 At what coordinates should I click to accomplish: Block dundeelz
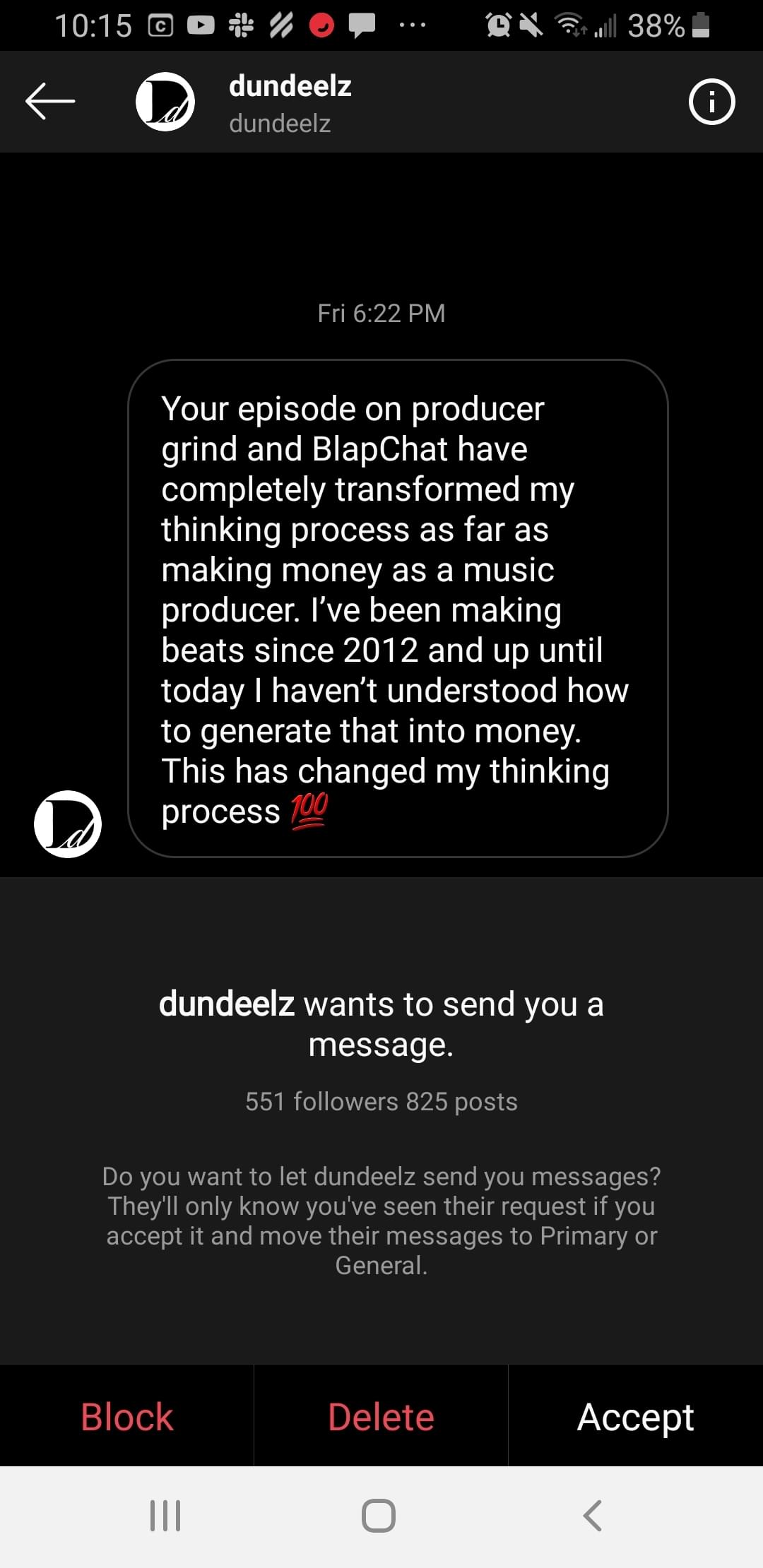point(126,1416)
